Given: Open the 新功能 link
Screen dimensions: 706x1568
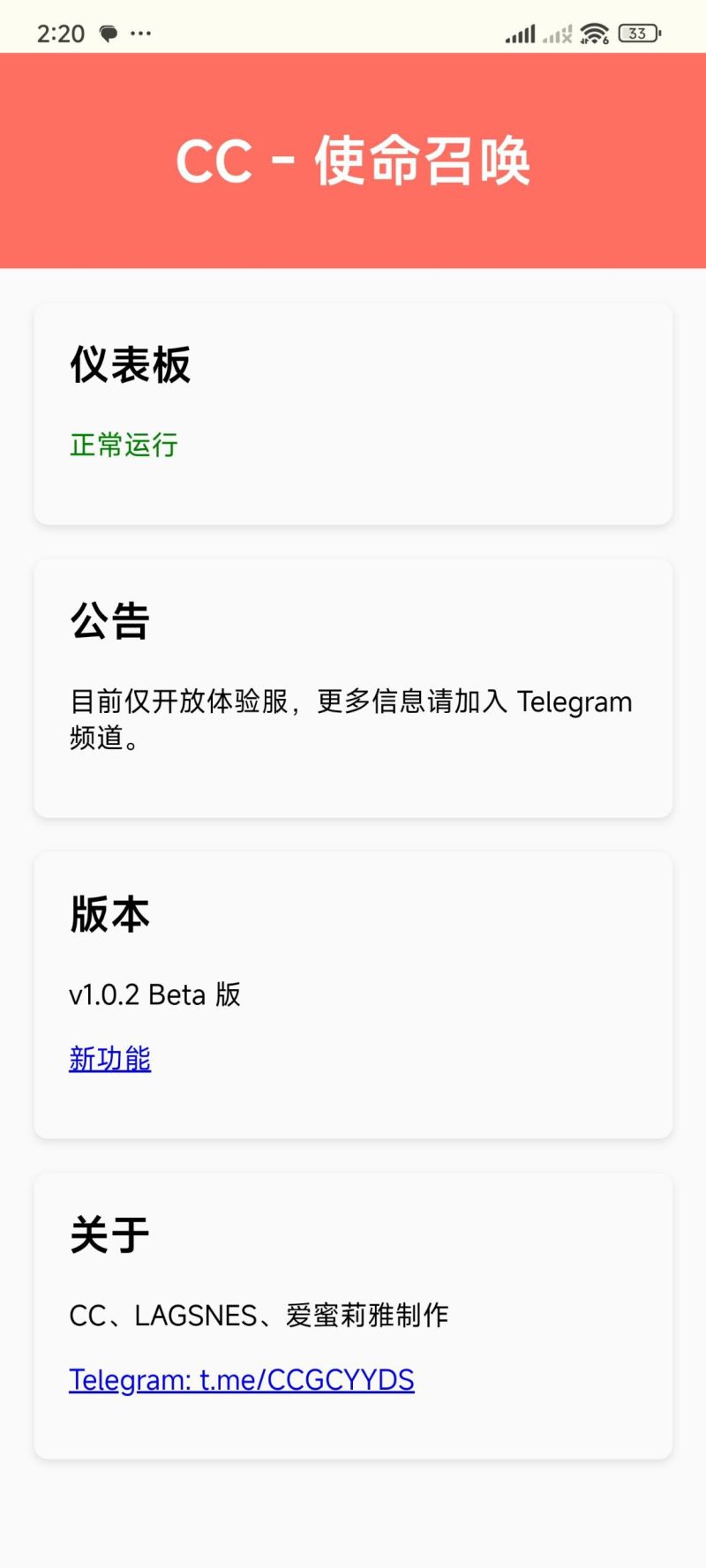Looking at the screenshot, I should coord(110,1059).
